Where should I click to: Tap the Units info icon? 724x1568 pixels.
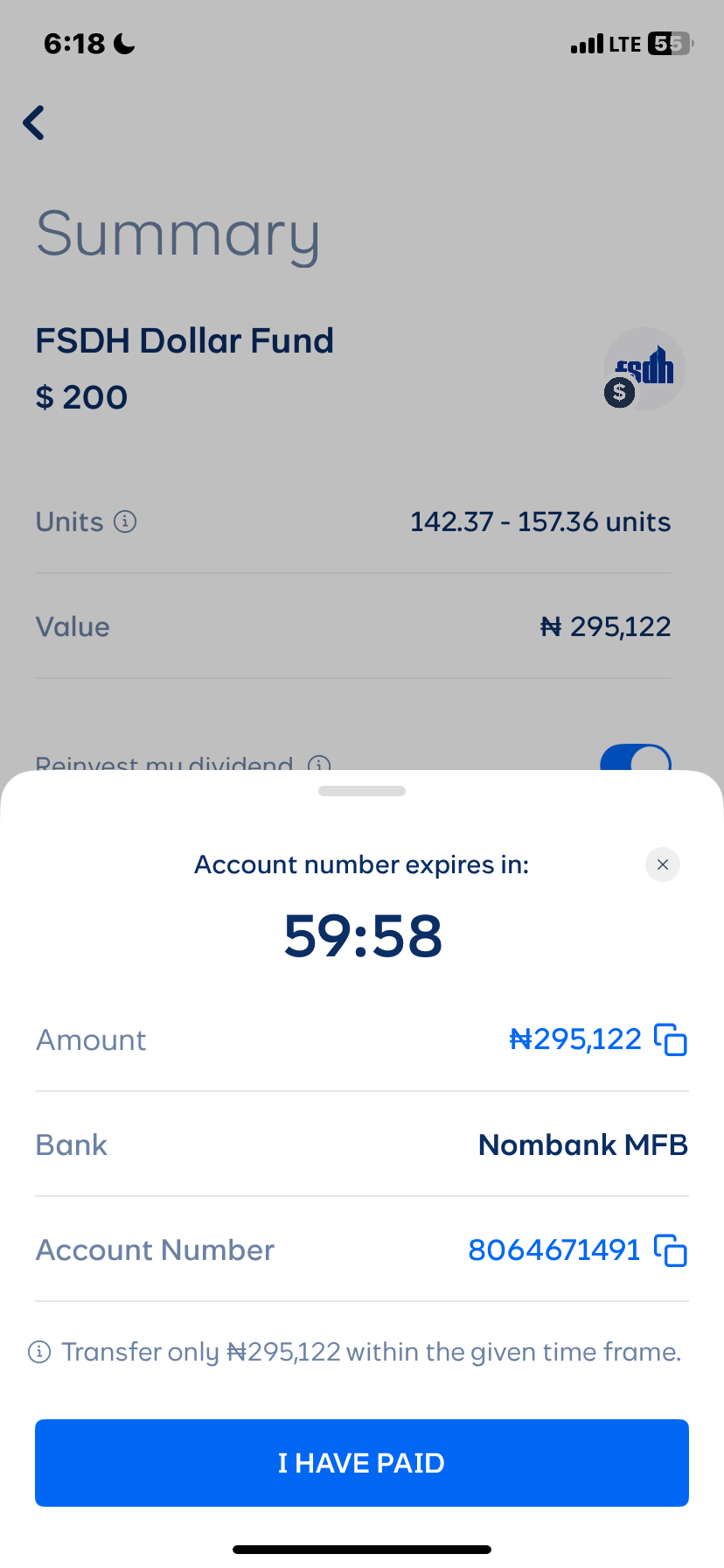click(x=127, y=521)
